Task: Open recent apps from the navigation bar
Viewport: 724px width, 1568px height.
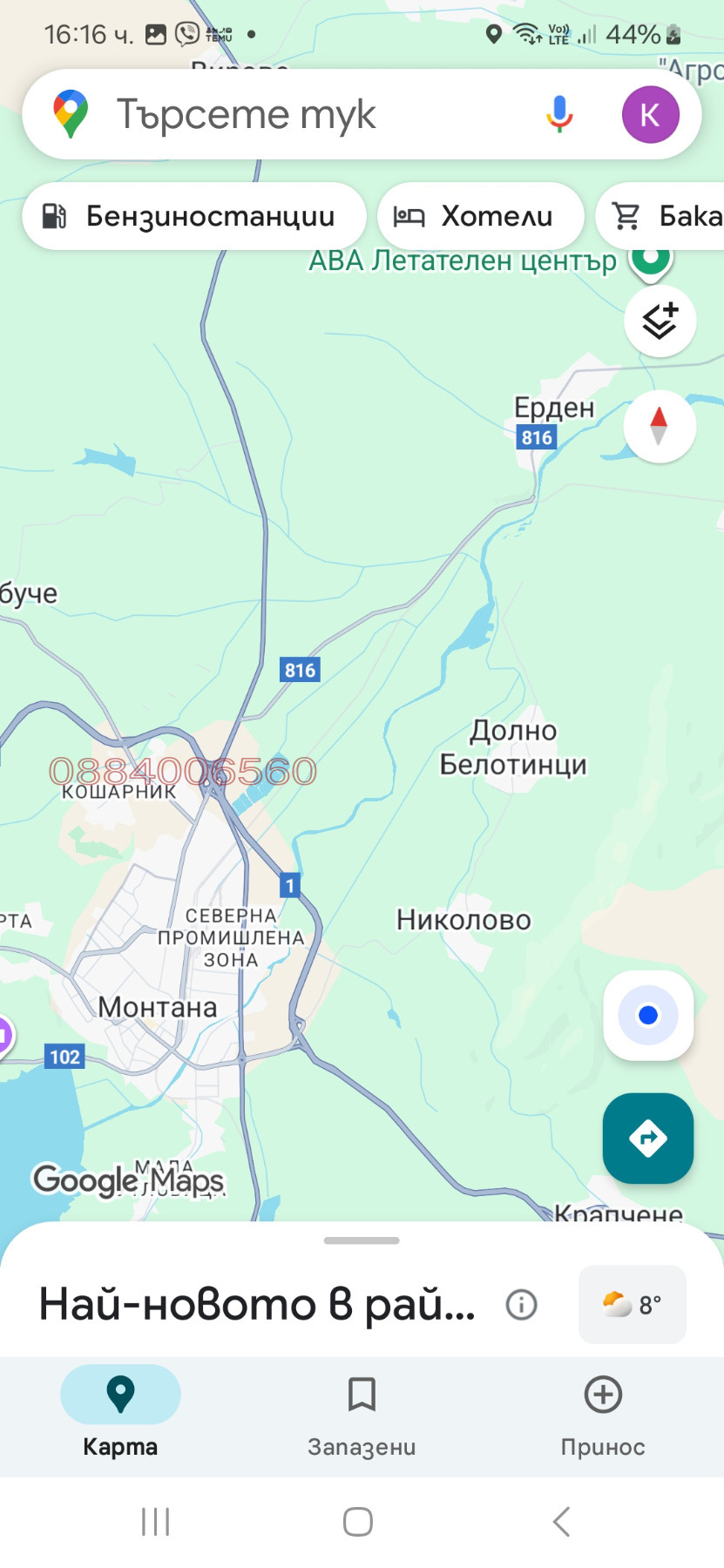Action: point(155,1522)
